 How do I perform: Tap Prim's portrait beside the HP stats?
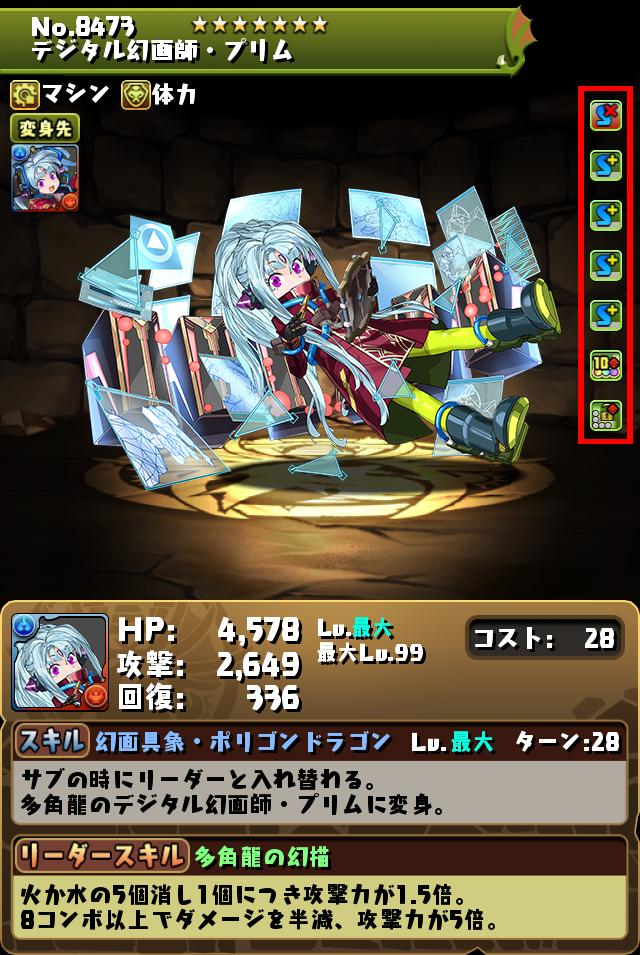point(60,662)
